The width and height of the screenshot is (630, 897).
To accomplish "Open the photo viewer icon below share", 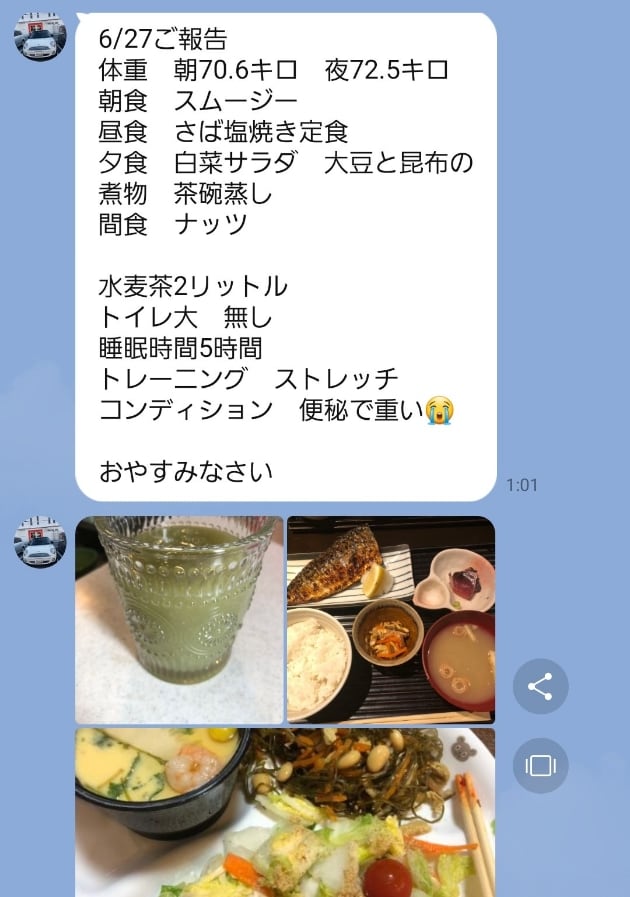I will (x=540, y=766).
